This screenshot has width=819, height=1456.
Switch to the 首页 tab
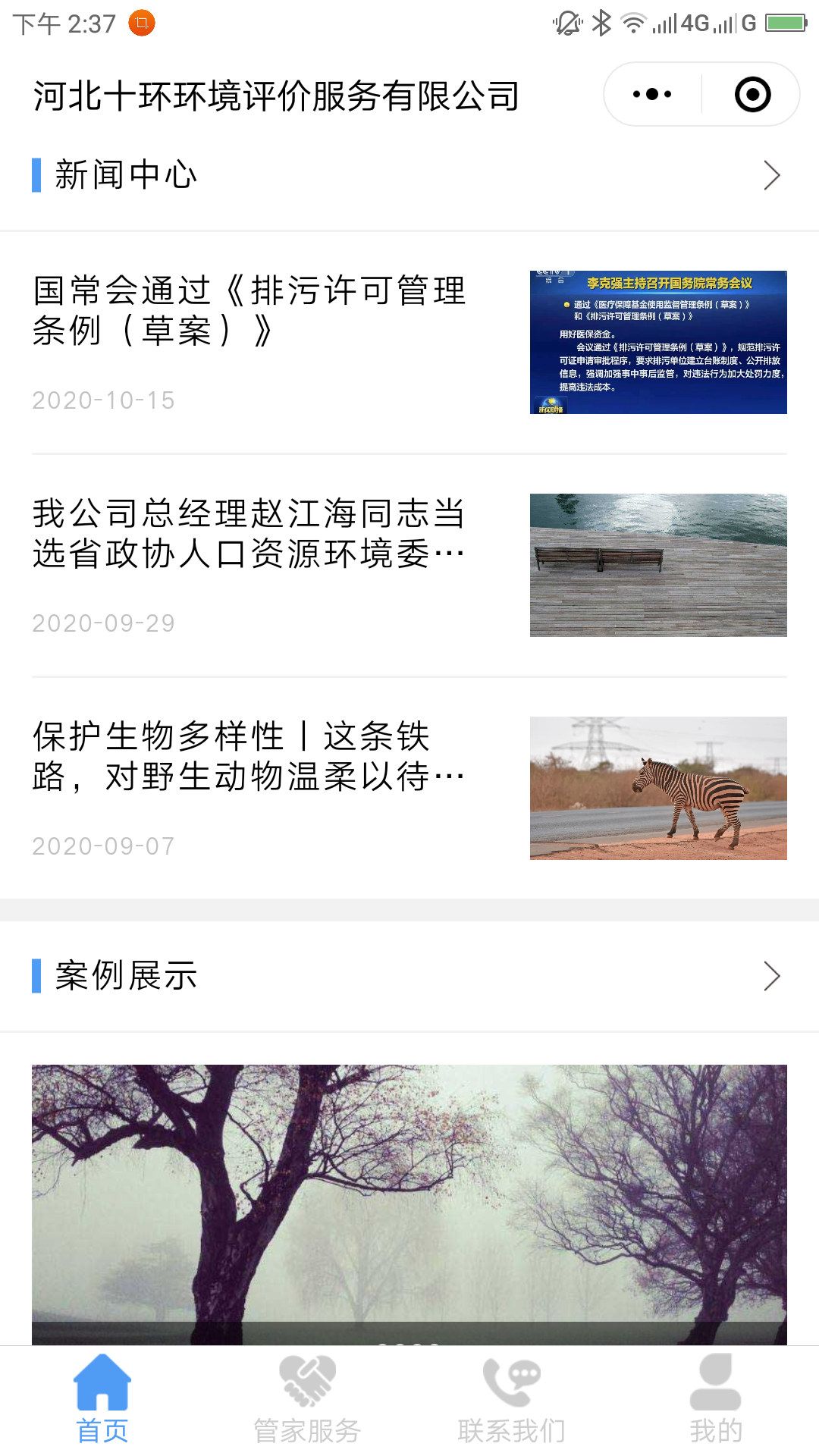point(102,1400)
